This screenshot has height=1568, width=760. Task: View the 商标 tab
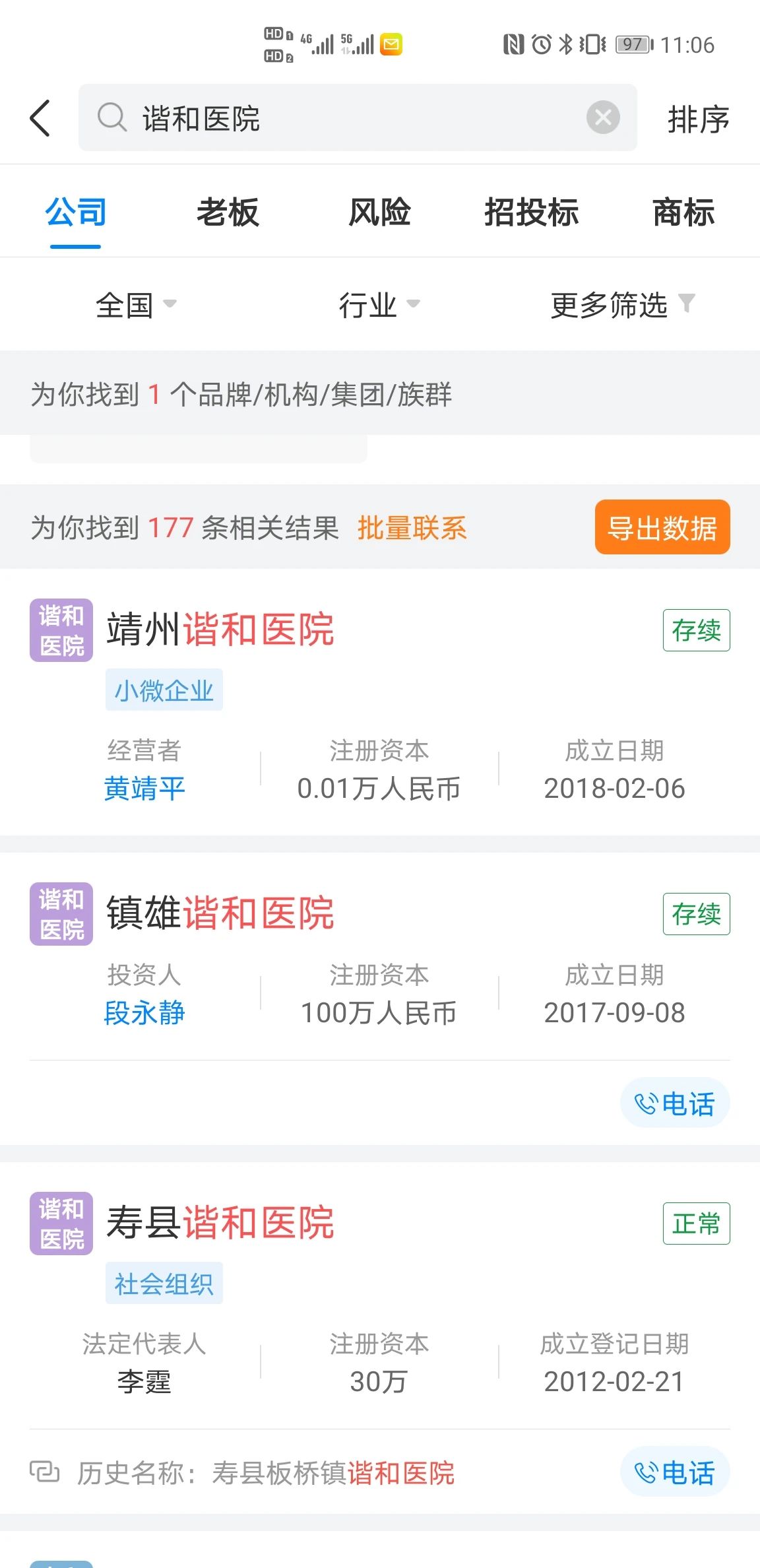pos(683,212)
